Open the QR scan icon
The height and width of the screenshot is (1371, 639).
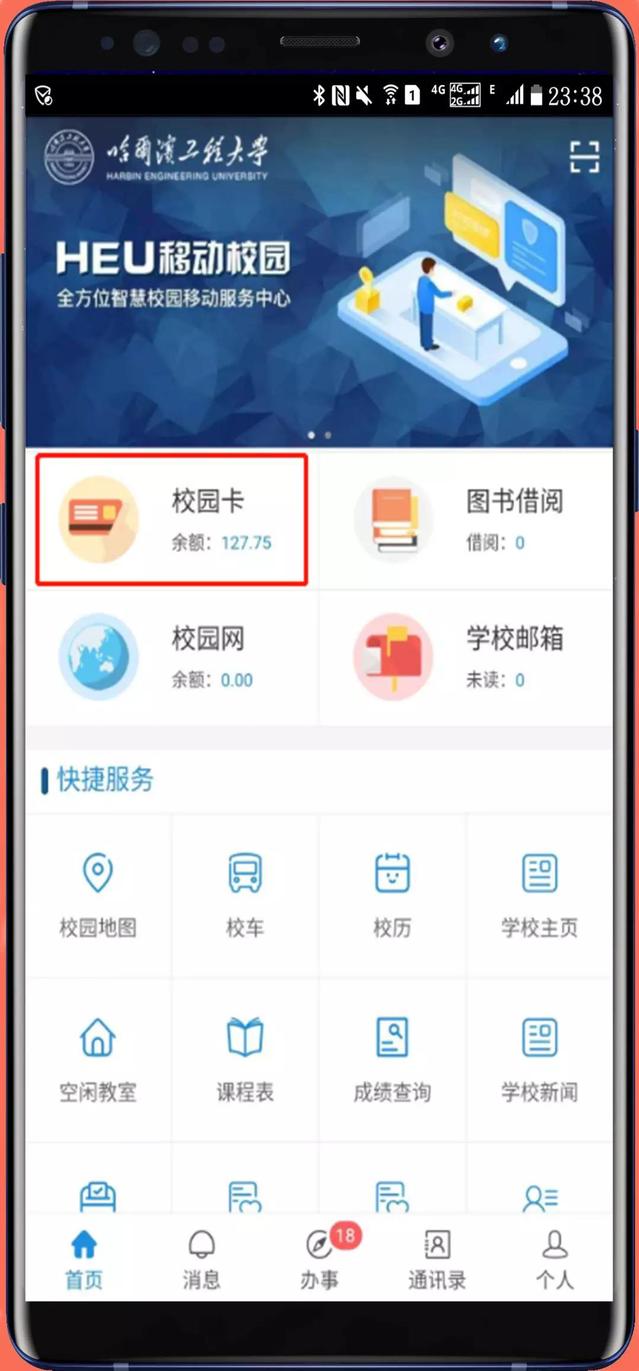[584, 157]
